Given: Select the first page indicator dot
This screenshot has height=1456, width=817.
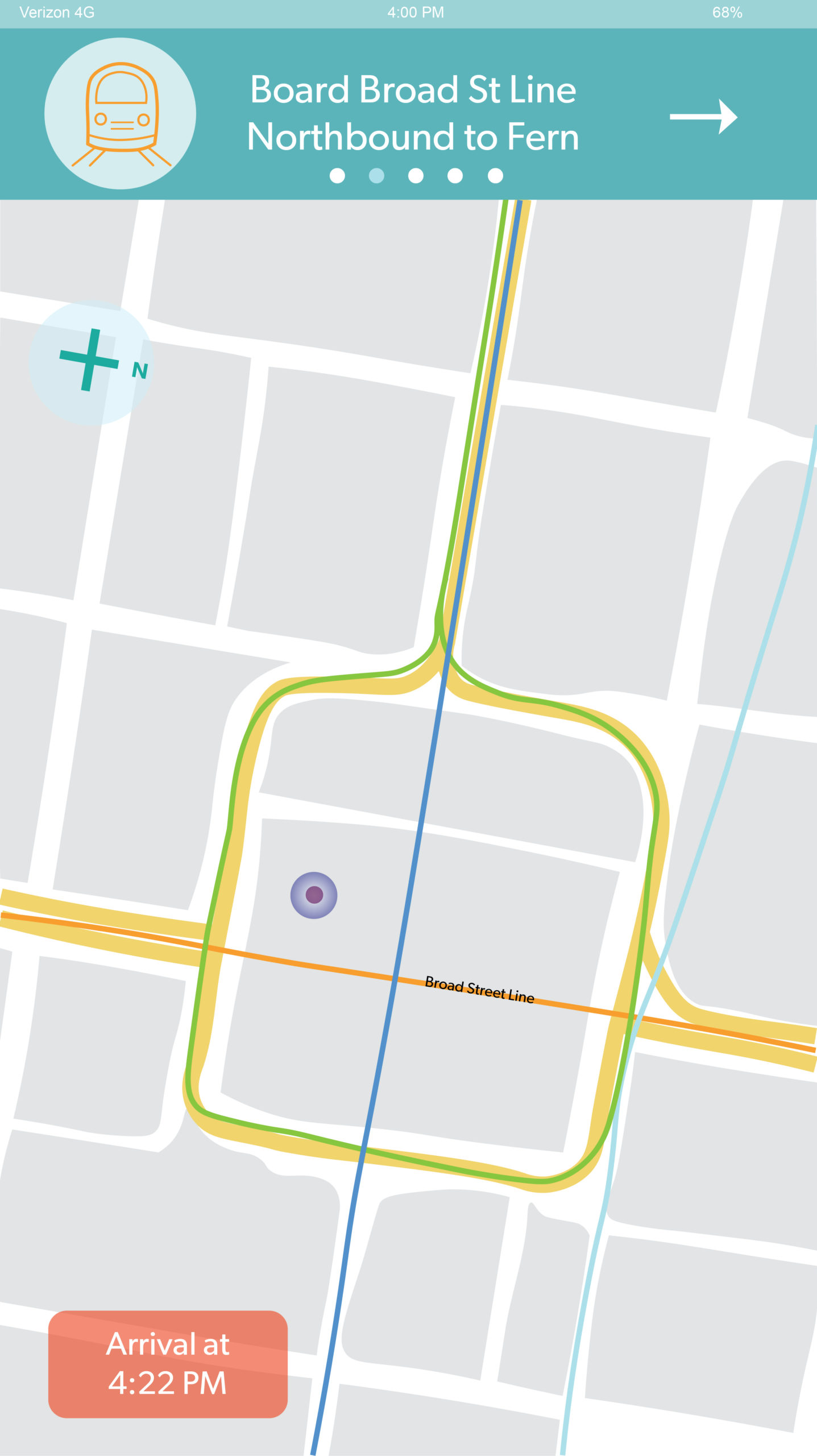Looking at the screenshot, I should pyautogui.click(x=337, y=176).
